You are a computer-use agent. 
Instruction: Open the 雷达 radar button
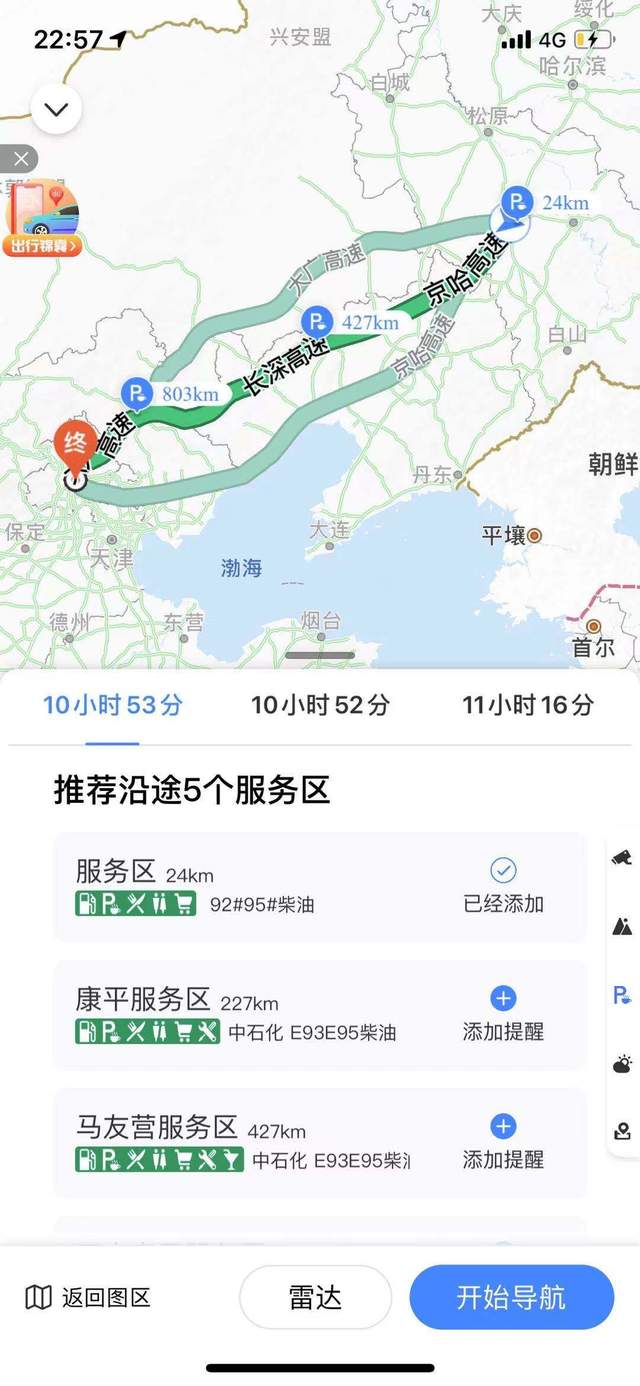click(315, 1297)
